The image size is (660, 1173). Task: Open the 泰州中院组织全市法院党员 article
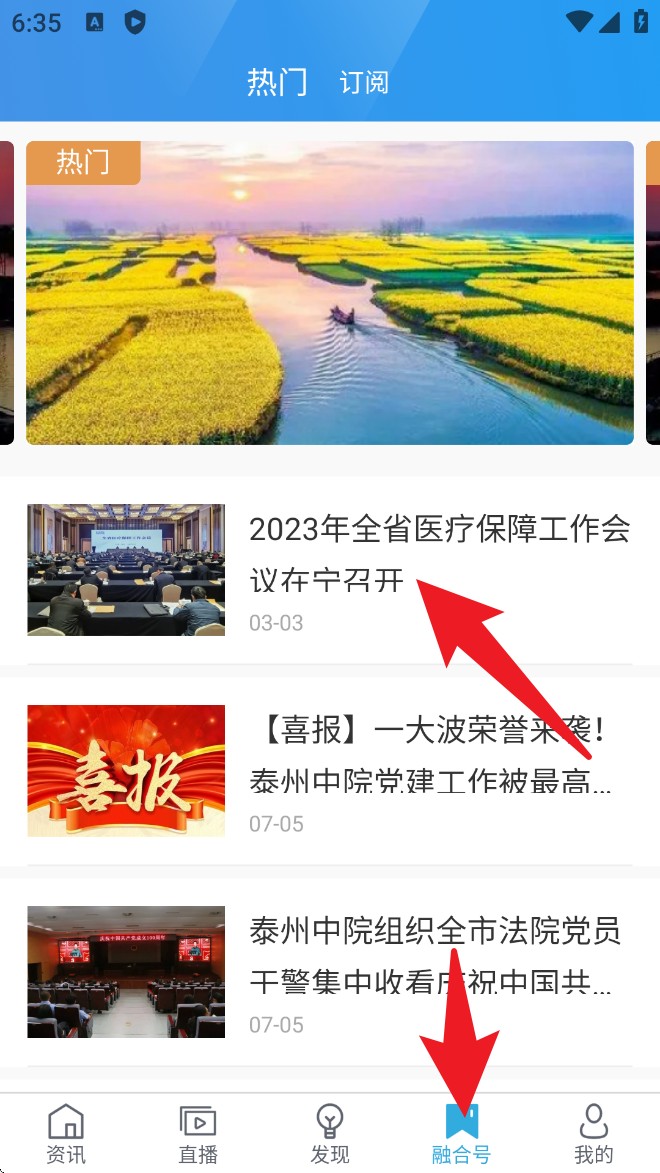pos(330,972)
